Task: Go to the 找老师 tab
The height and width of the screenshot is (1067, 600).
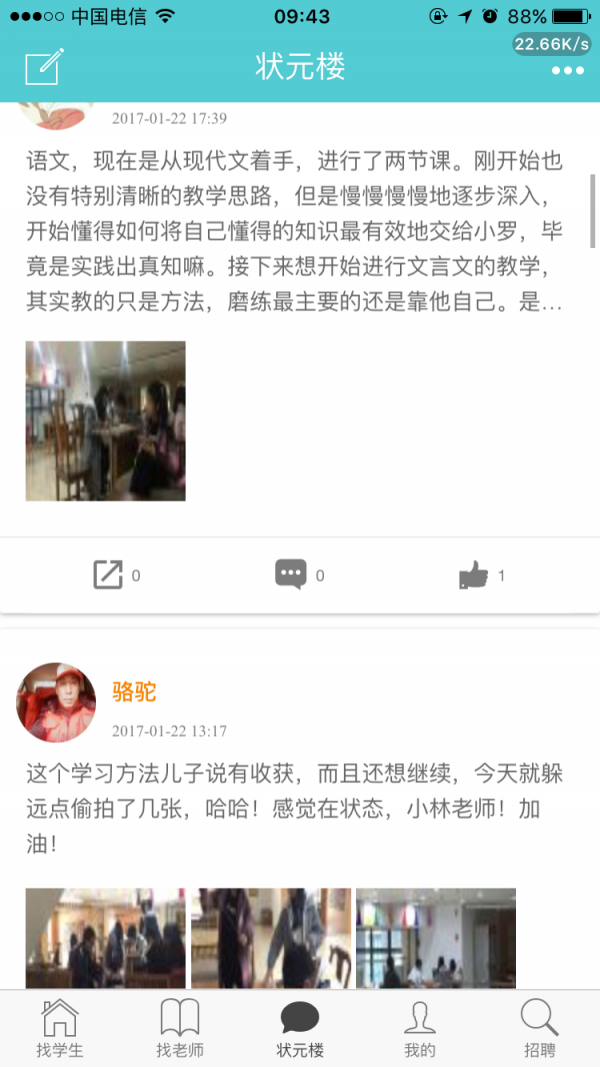Action: (180, 1028)
